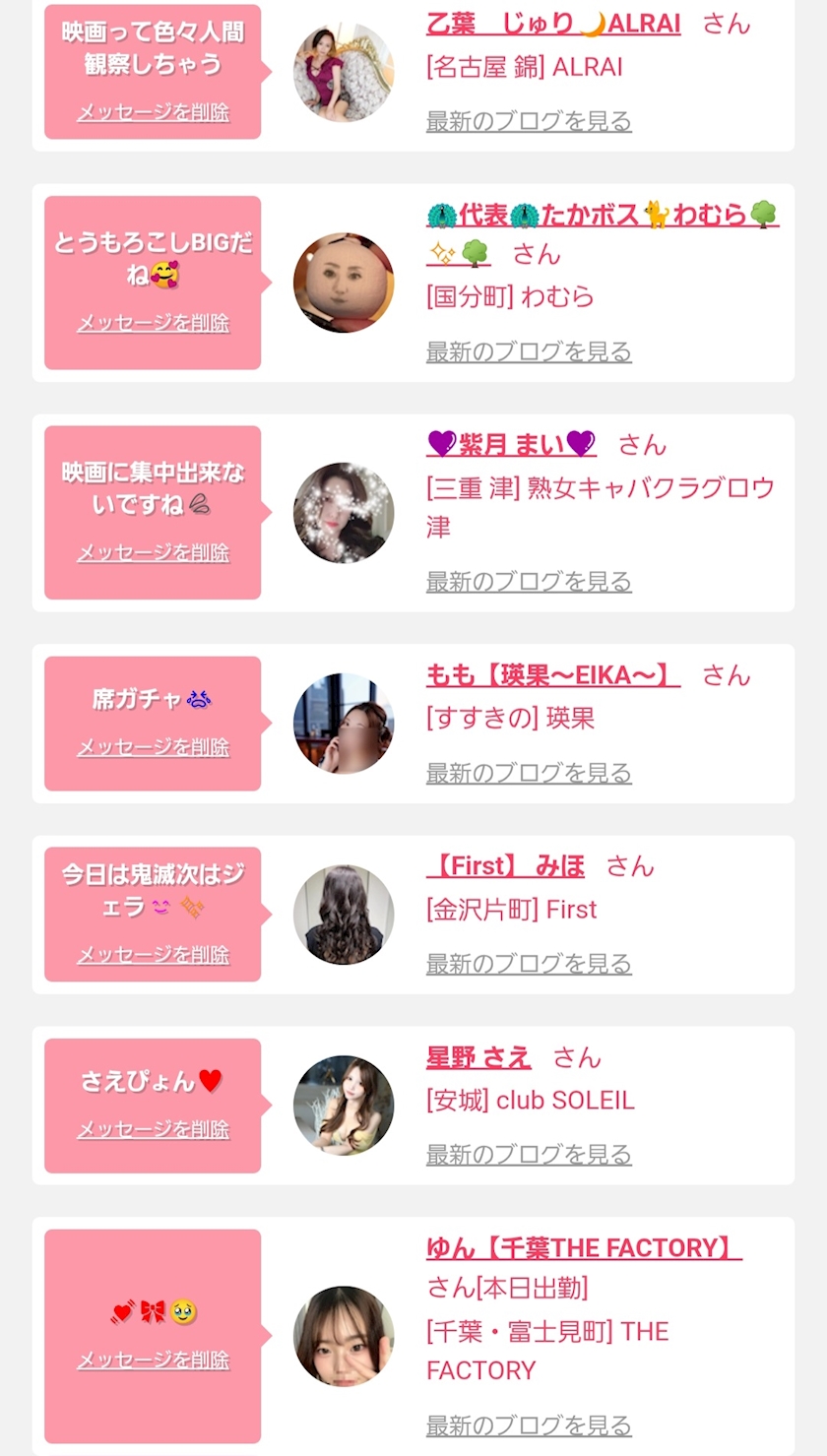Open ゆん【千葉THE FACTORY】 profile link
Viewport: 827px width, 1456px height.
click(583, 1248)
